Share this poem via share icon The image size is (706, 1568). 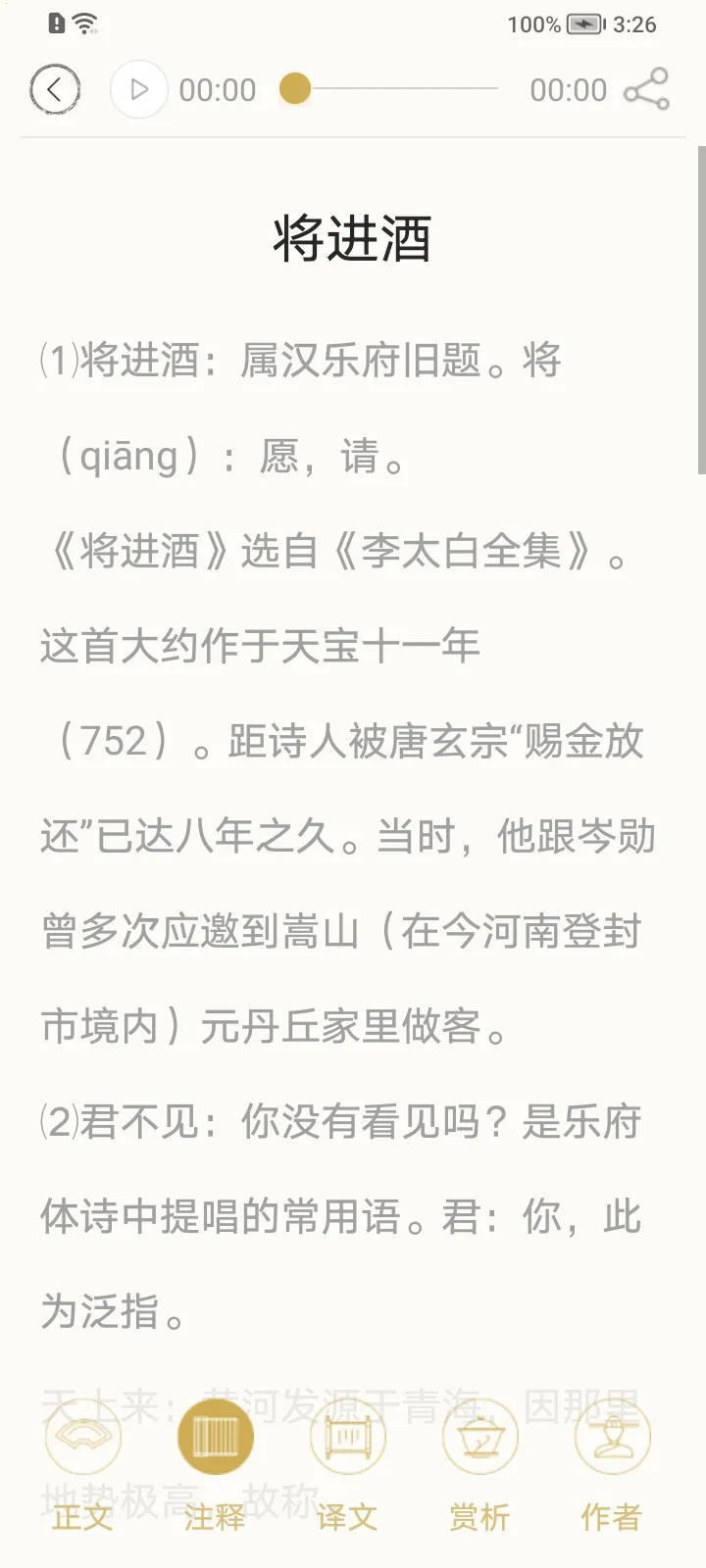pos(646,90)
